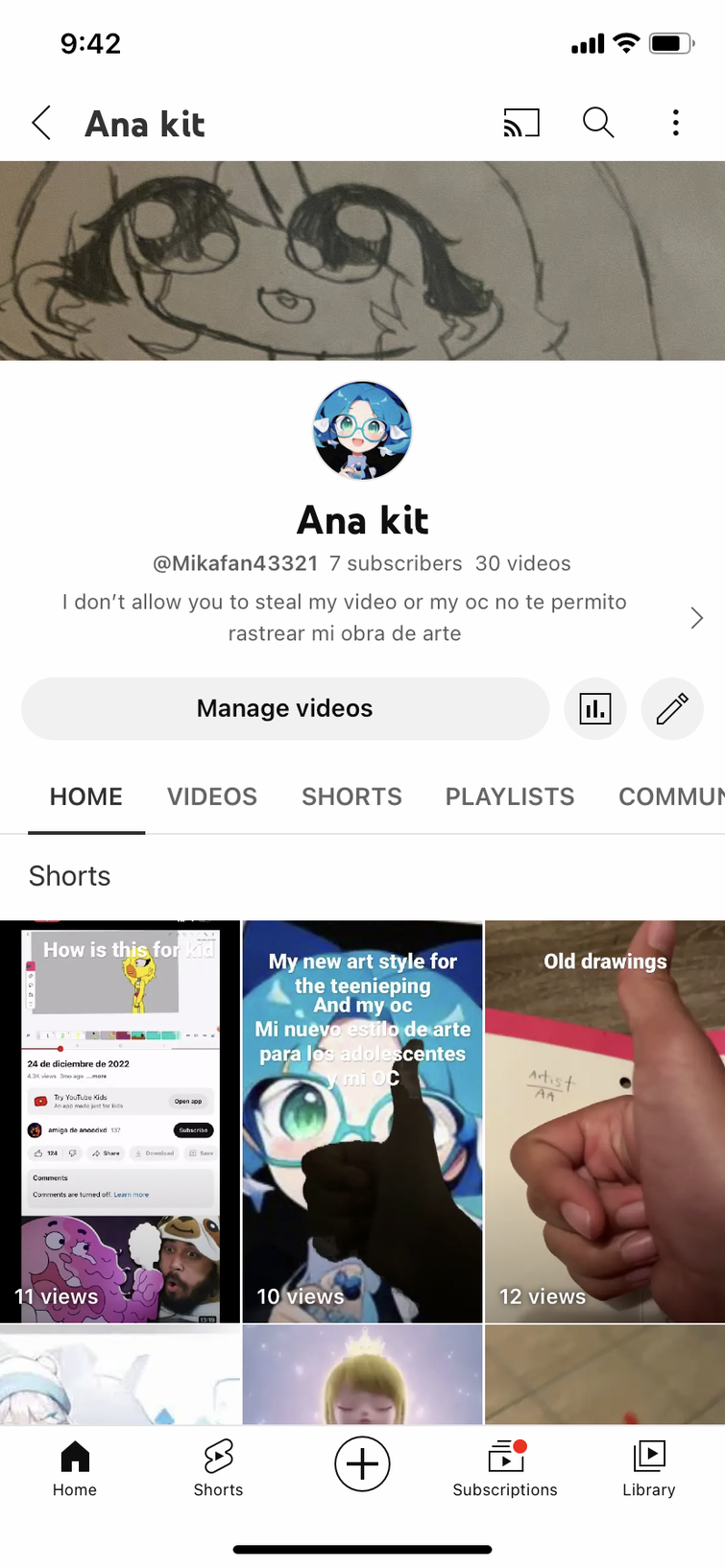Viewport: 725px width, 1568px height.
Task: Go back from the Ana kit channel
Action: click(41, 123)
